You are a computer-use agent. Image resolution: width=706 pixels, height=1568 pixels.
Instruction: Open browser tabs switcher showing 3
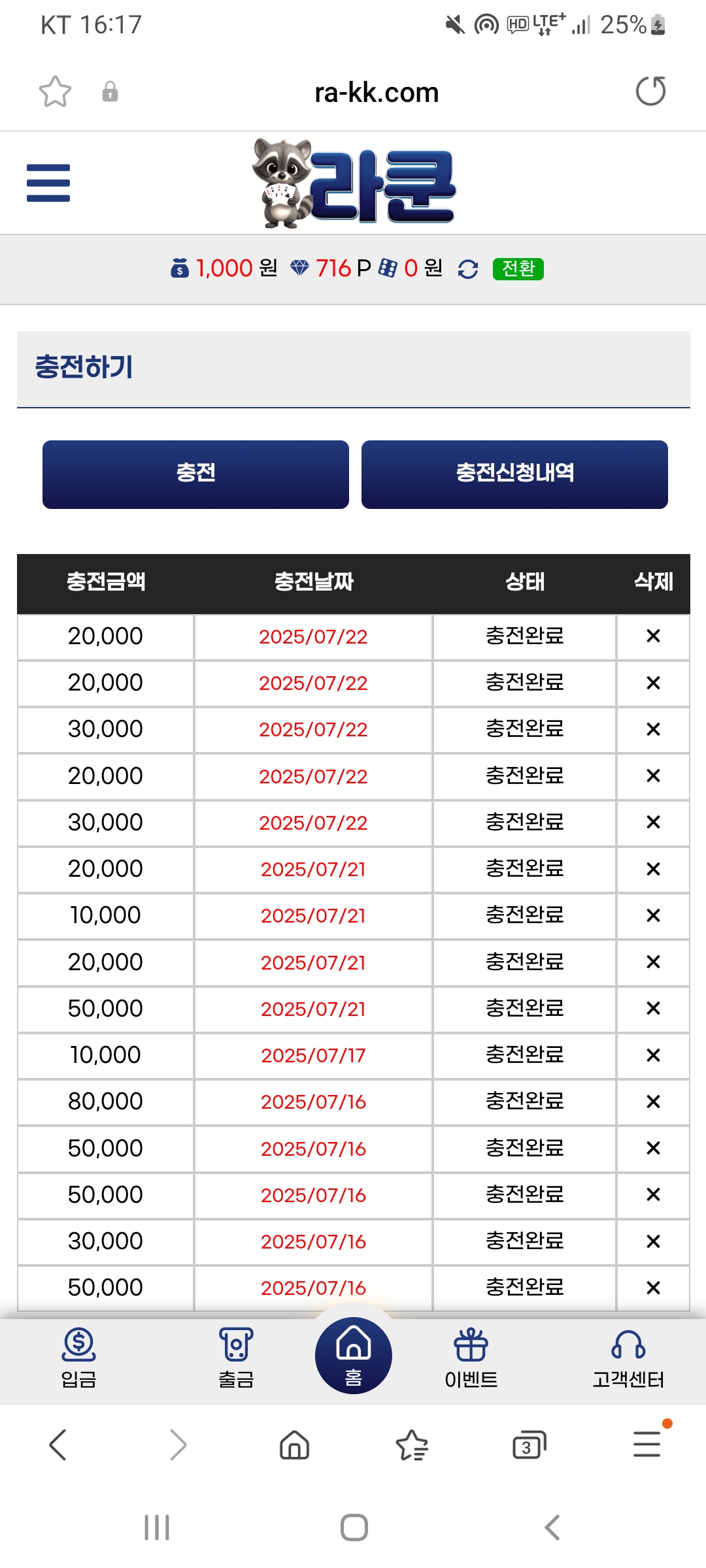[529, 1445]
